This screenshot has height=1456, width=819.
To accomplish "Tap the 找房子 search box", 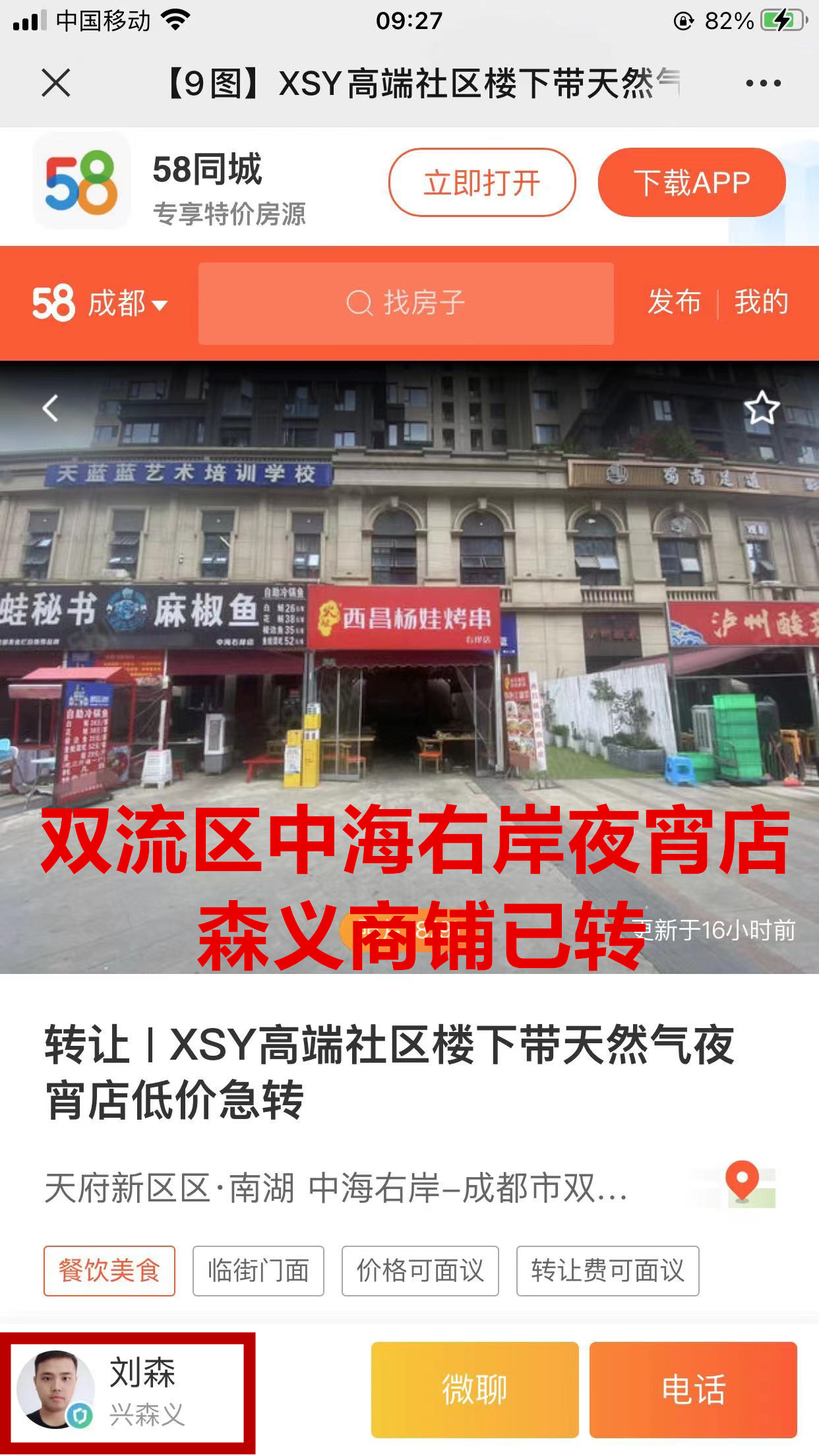I will (x=406, y=303).
